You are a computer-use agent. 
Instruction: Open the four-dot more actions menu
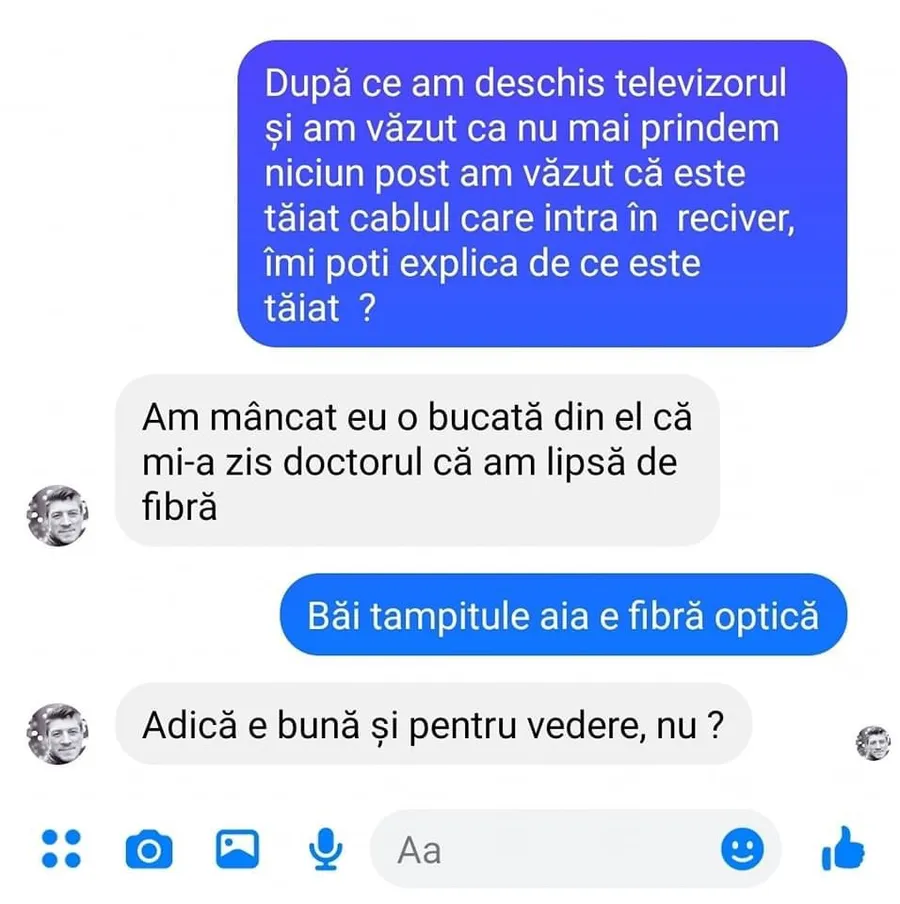pos(61,850)
